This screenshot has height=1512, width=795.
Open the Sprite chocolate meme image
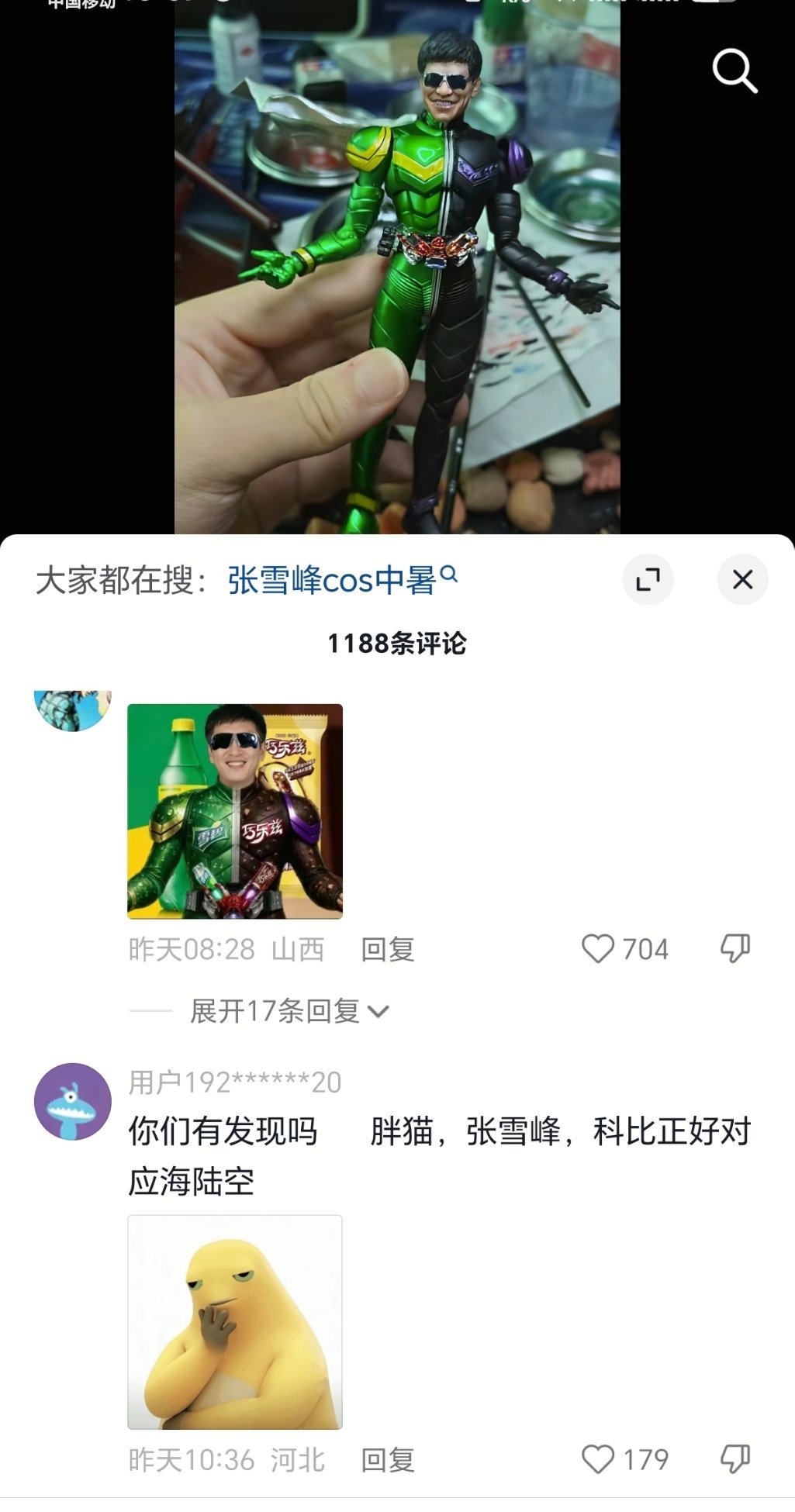click(x=235, y=811)
